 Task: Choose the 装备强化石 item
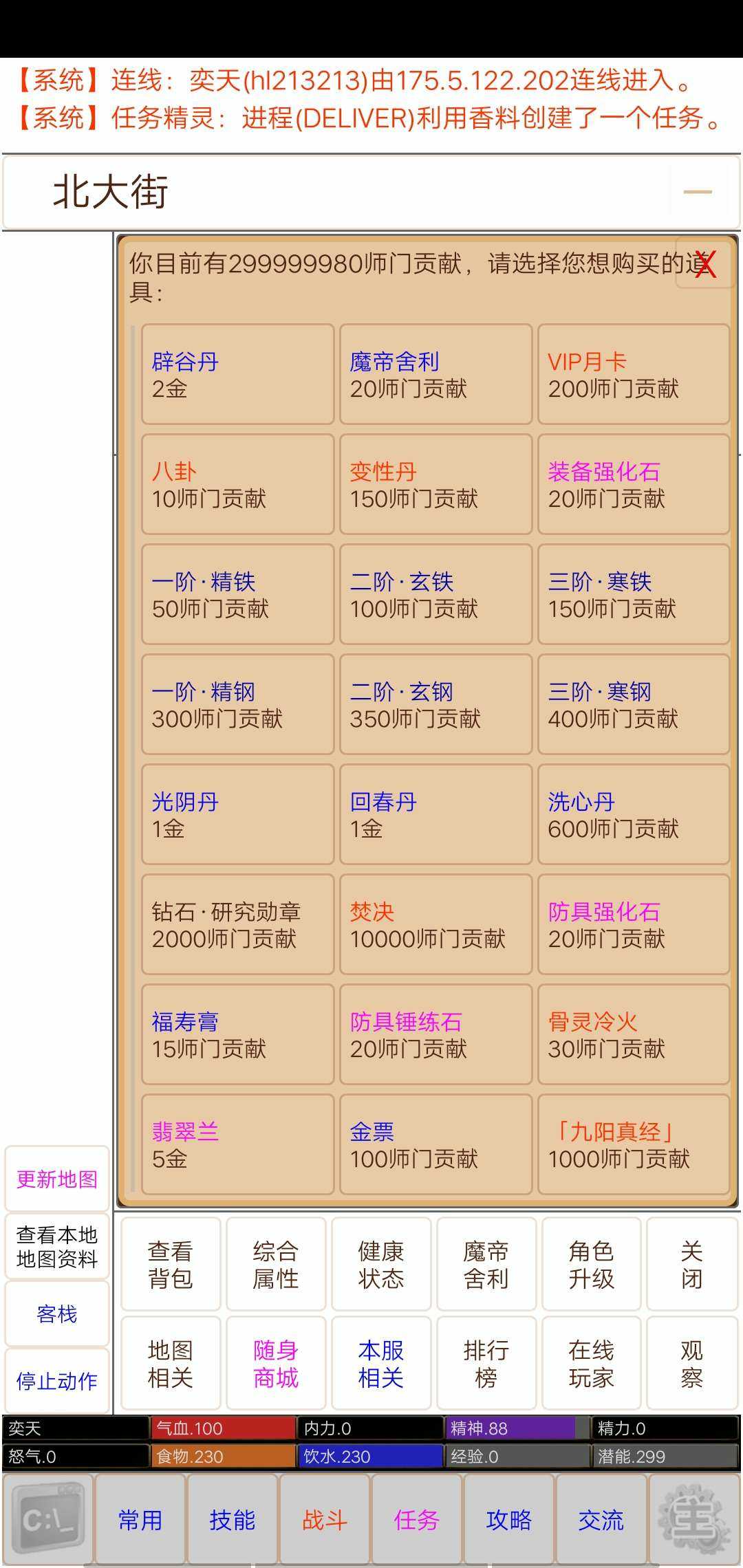[x=634, y=485]
